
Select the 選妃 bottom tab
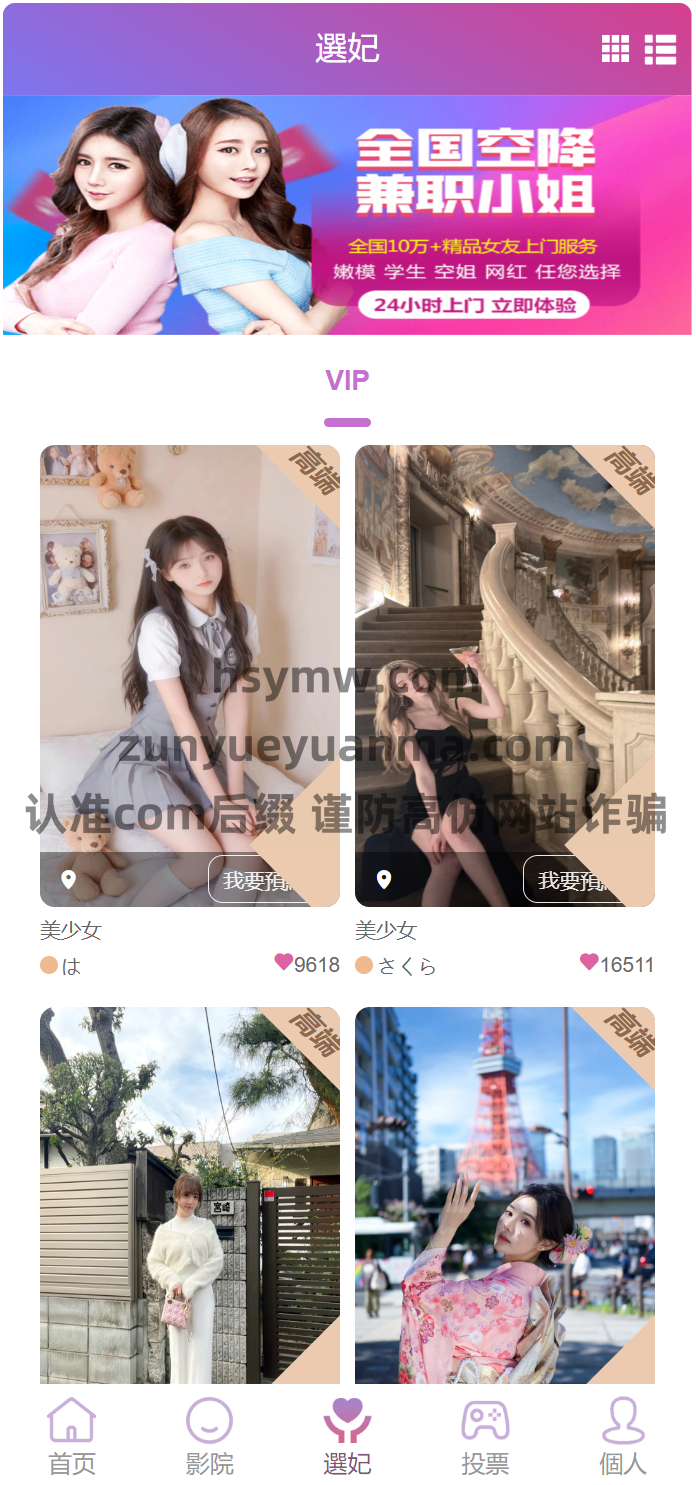[347, 1436]
